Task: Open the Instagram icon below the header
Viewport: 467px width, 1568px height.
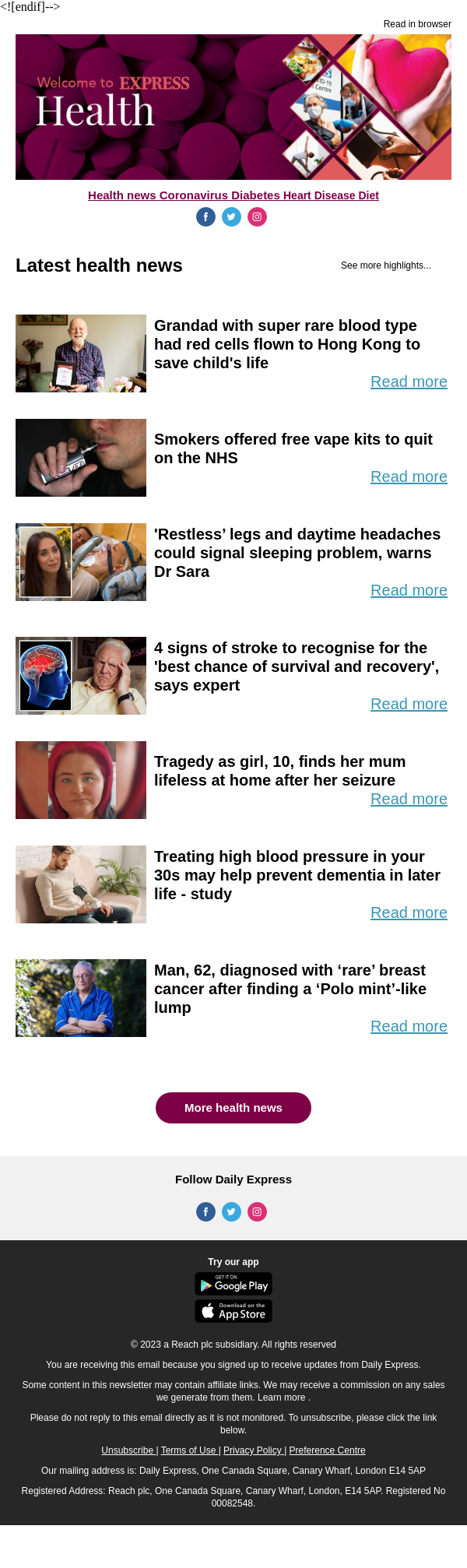Action: 257,217
